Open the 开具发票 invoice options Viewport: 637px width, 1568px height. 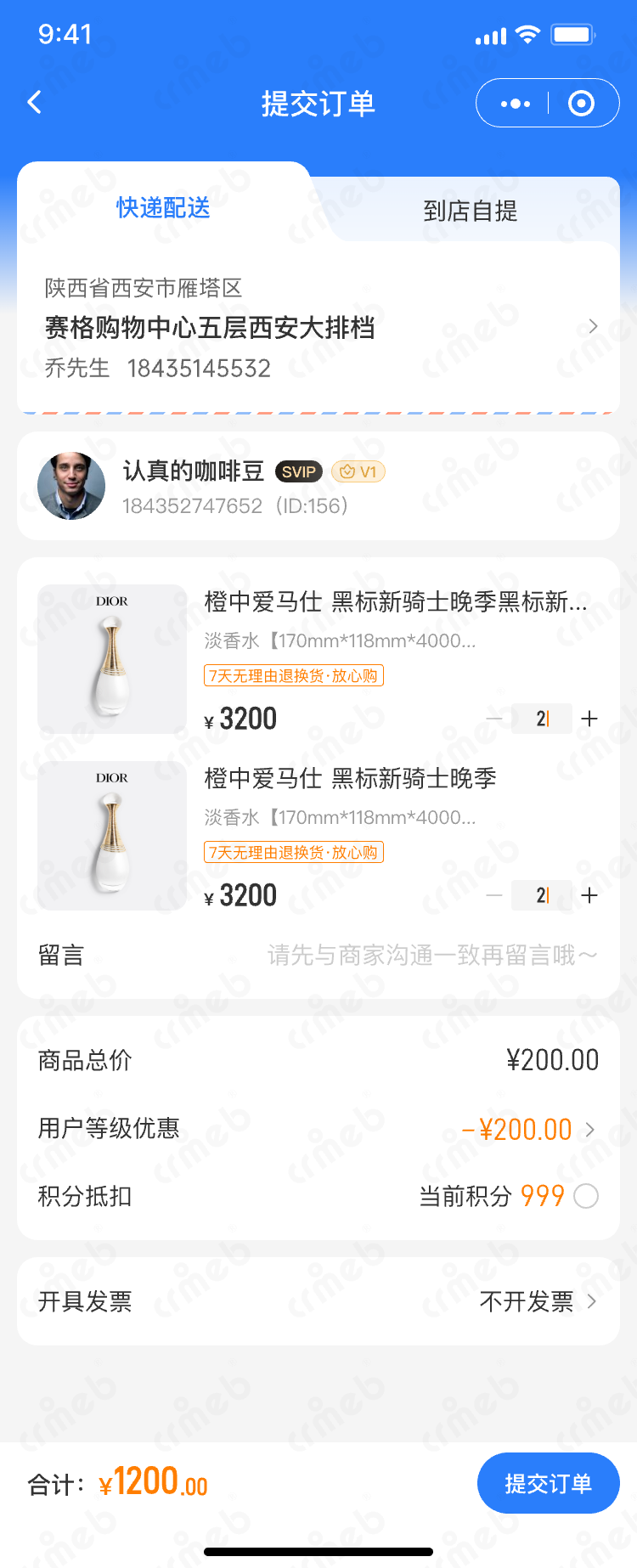point(537,1301)
